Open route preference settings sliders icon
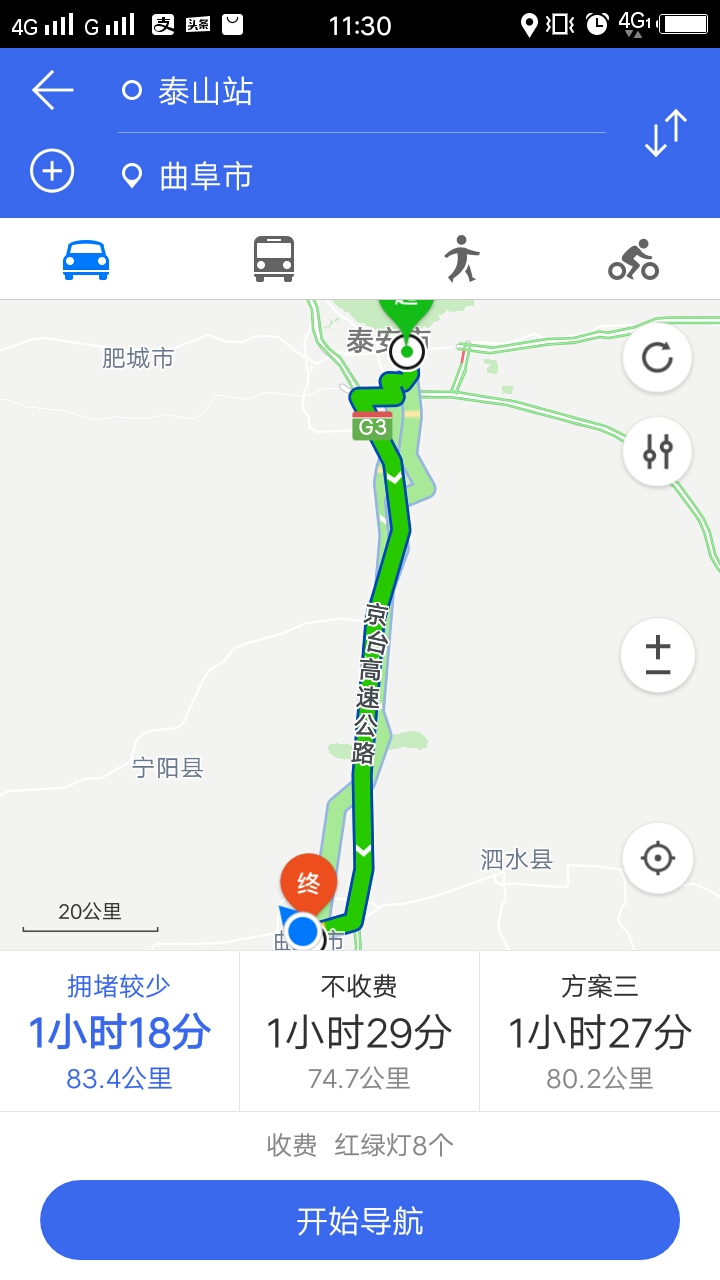Image resolution: width=720 pixels, height=1280 pixels. point(657,452)
